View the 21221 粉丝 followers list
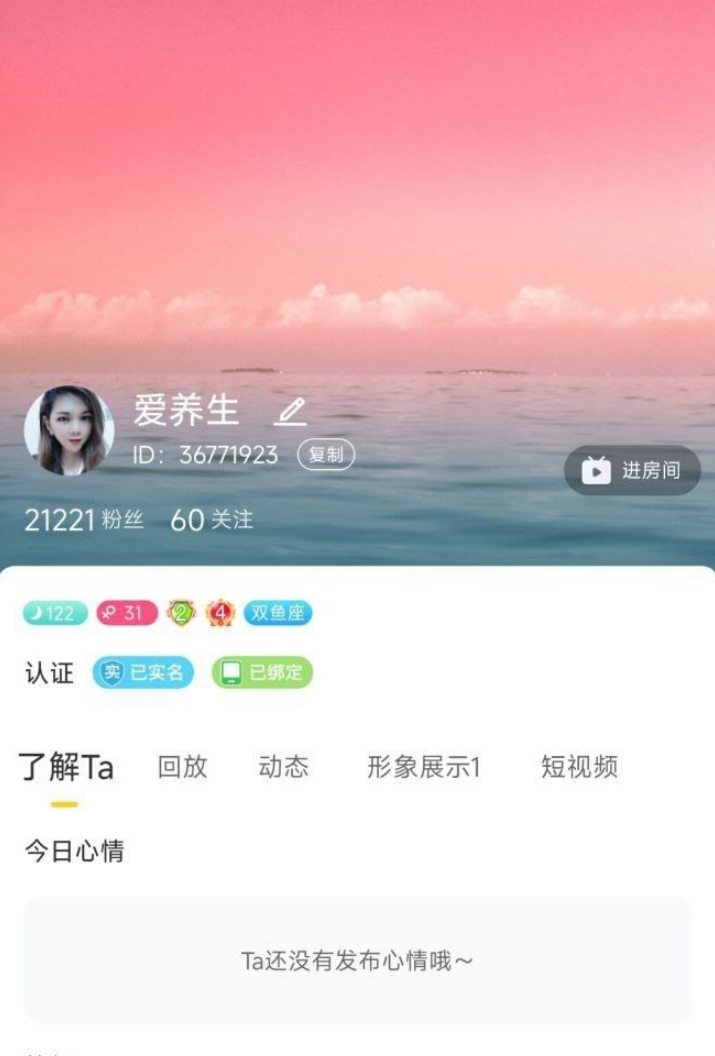Image resolution: width=715 pixels, height=1056 pixels. coord(84,520)
